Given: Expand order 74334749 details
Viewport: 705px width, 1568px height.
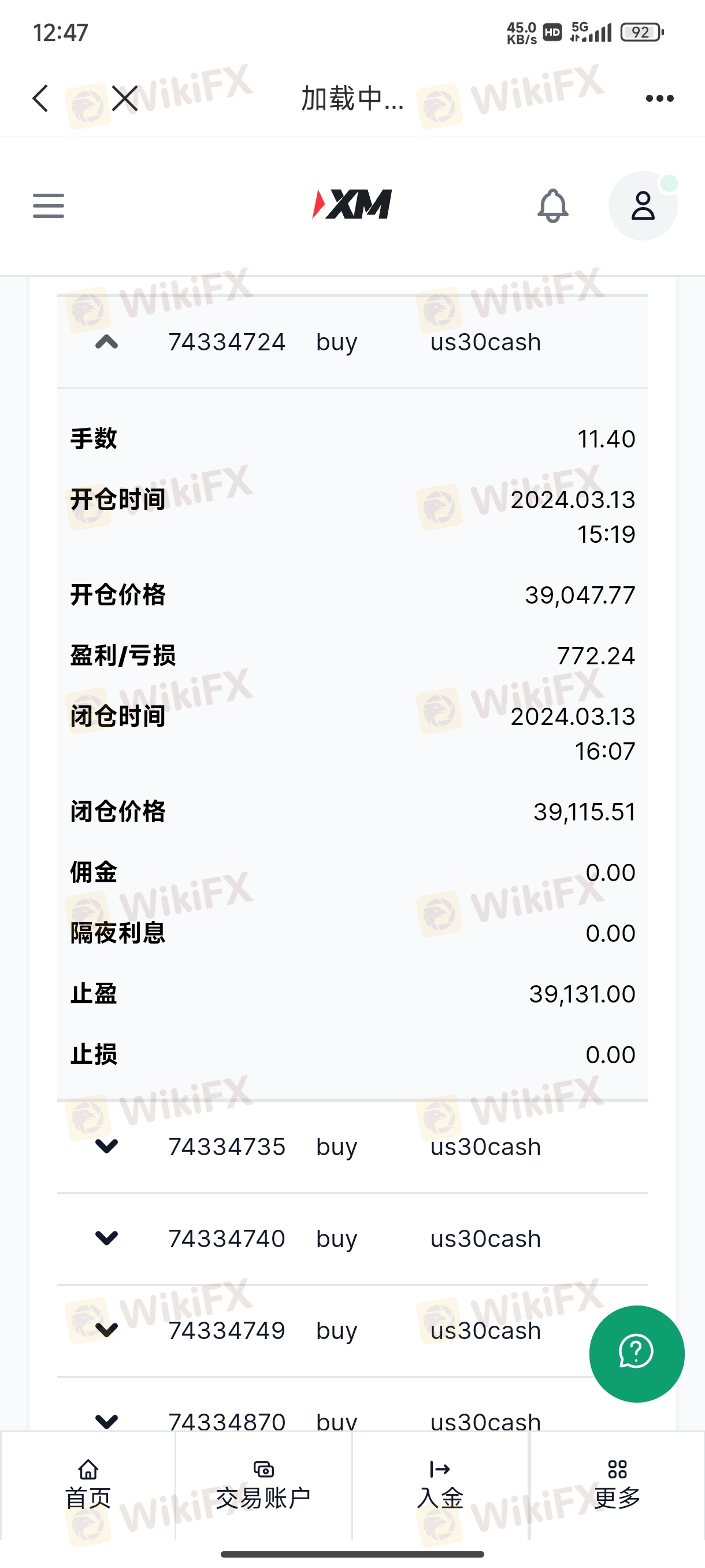Looking at the screenshot, I should (x=106, y=1330).
